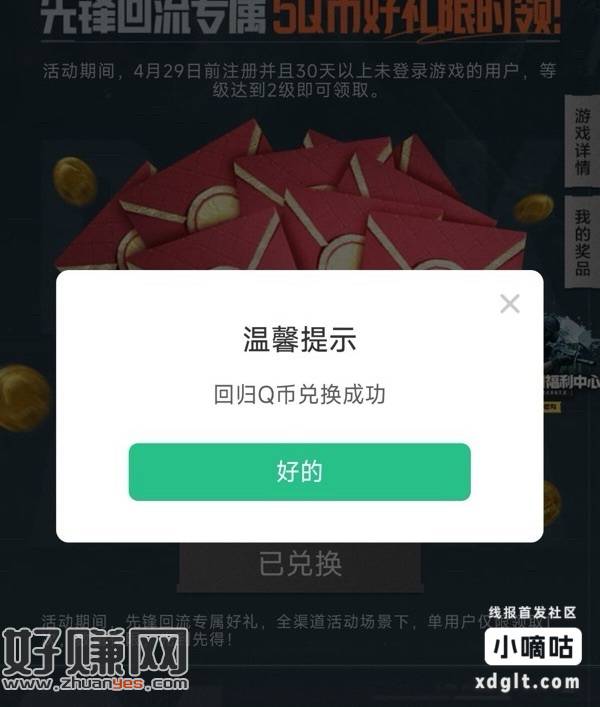The width and height of the screenshot is (600, 707).
Task: Close the 温馨提示 dialog
Action: [x=510, y=304]
